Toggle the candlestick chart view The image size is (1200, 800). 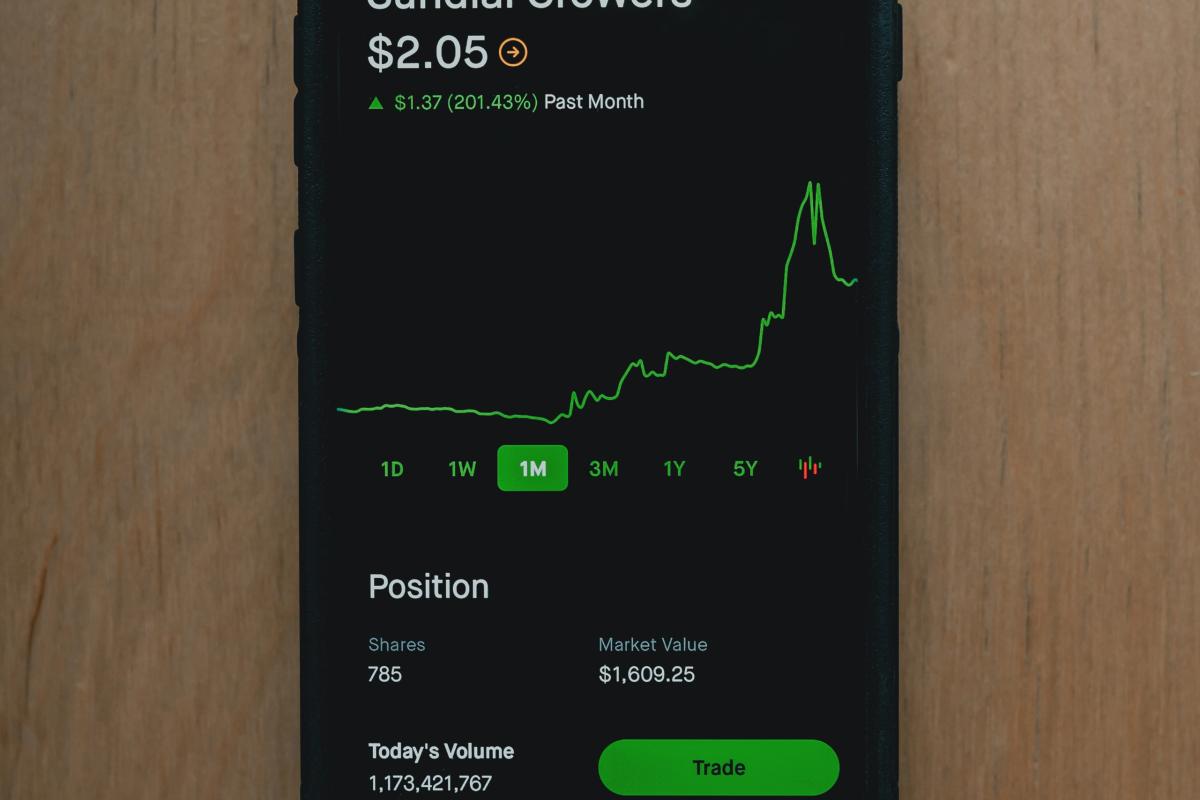(x=810, y=467)
